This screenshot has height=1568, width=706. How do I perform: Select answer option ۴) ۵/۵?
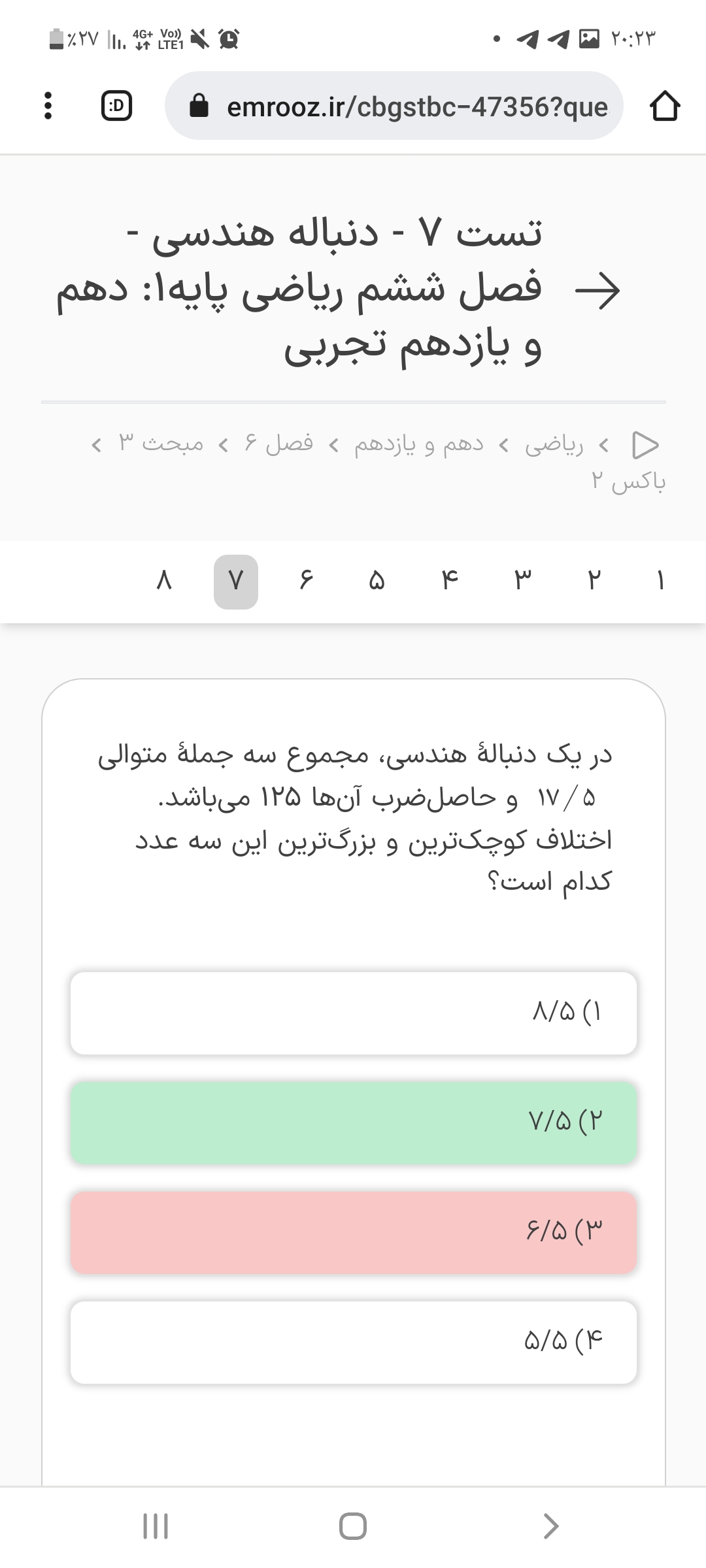pos(353,1342)
